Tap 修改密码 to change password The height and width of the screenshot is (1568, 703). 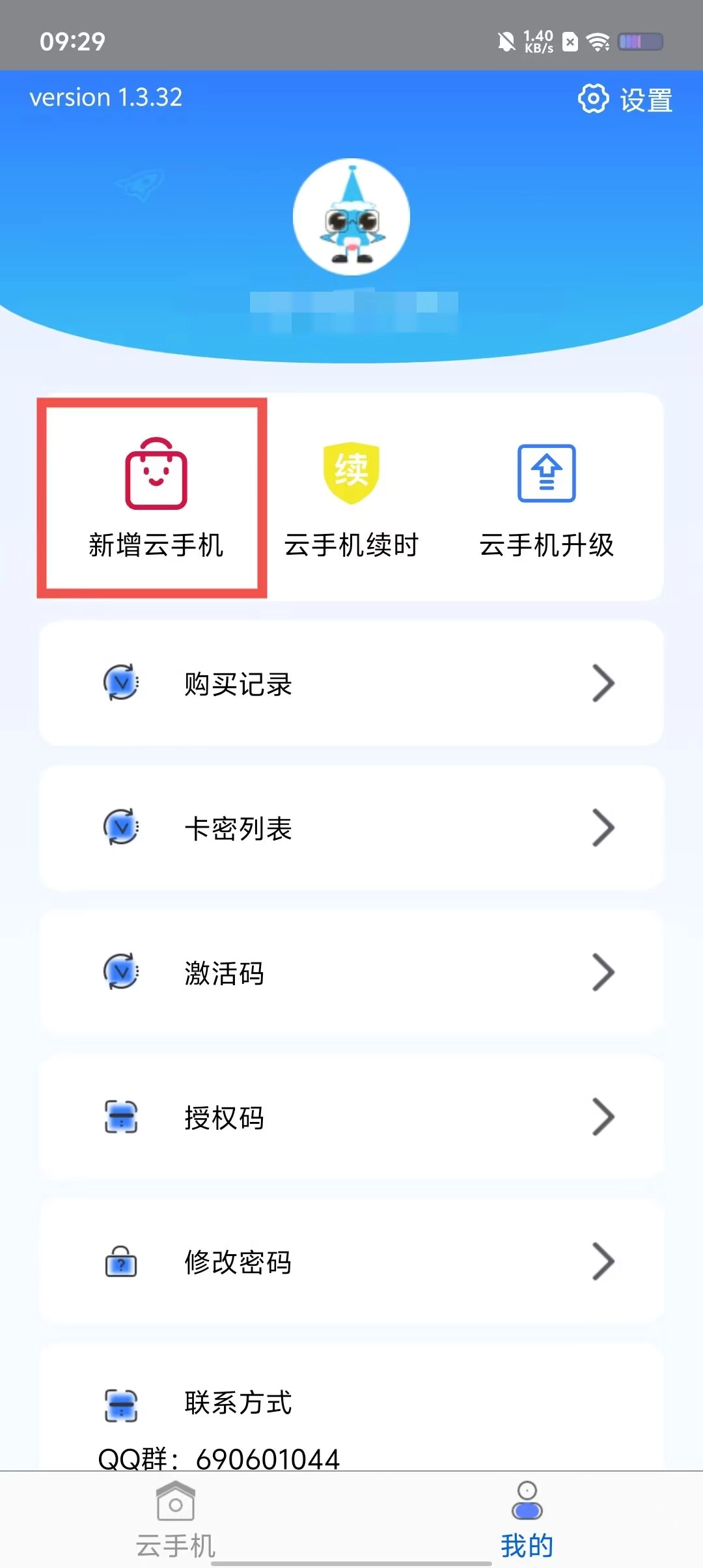point(351,1261)
